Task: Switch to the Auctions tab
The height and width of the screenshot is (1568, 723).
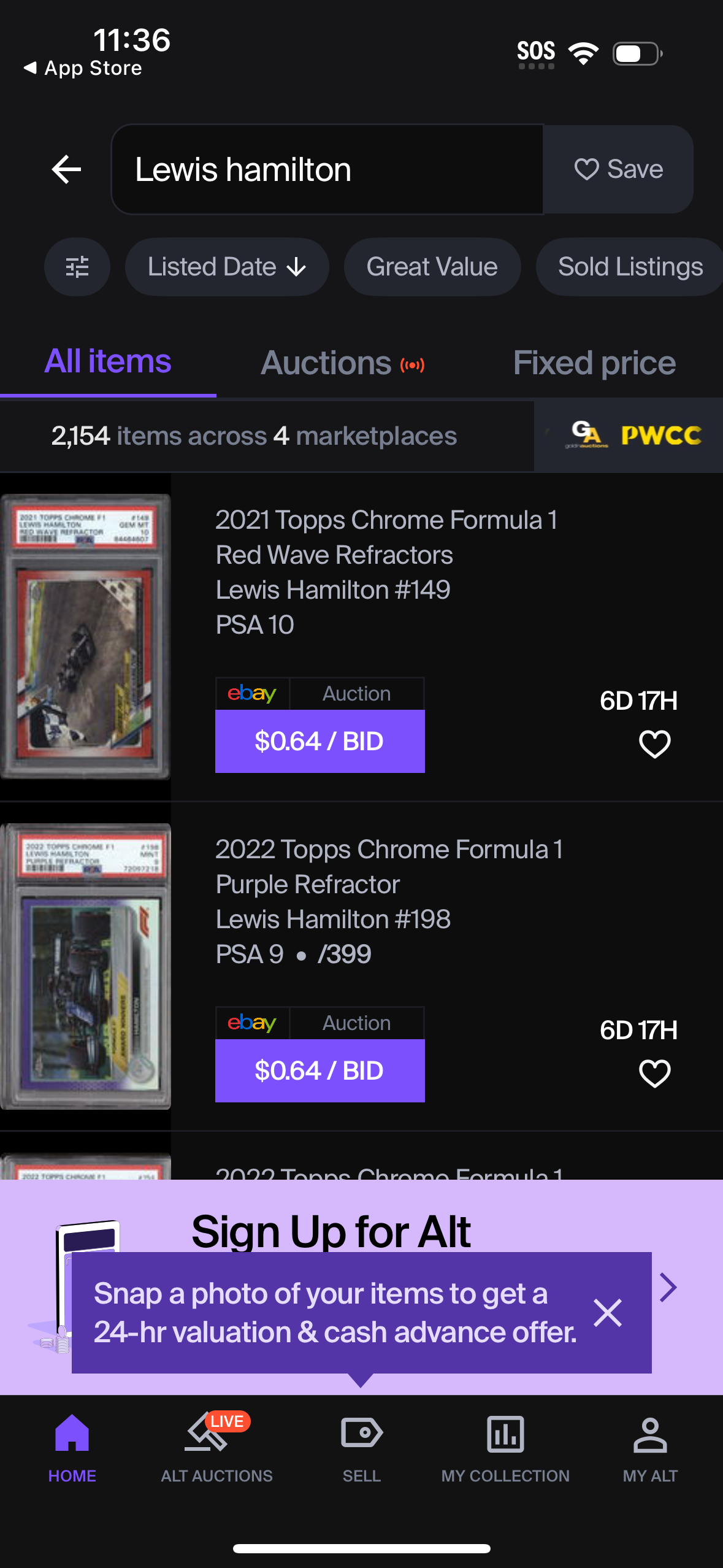Action: tap(342, 363)
